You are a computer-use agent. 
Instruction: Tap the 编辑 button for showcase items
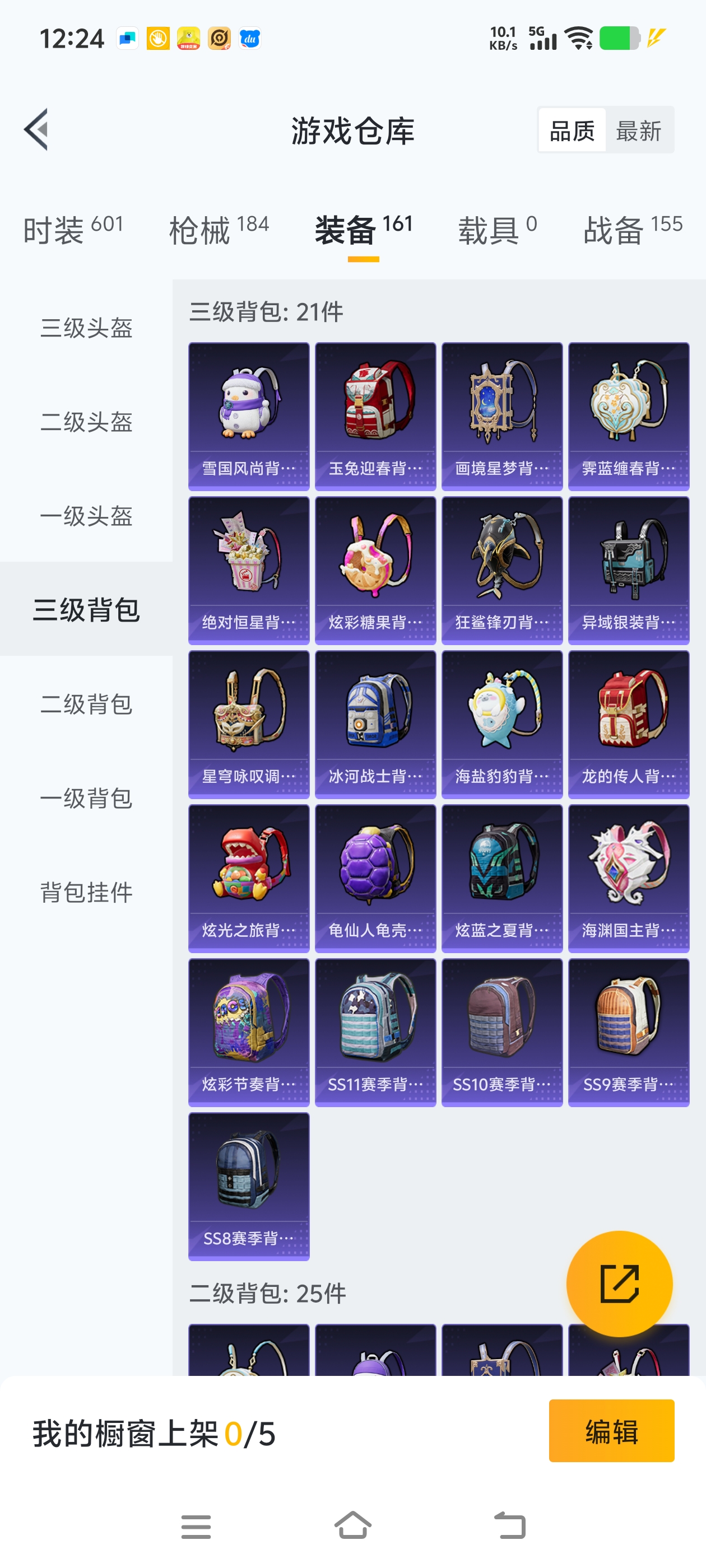611,1430
